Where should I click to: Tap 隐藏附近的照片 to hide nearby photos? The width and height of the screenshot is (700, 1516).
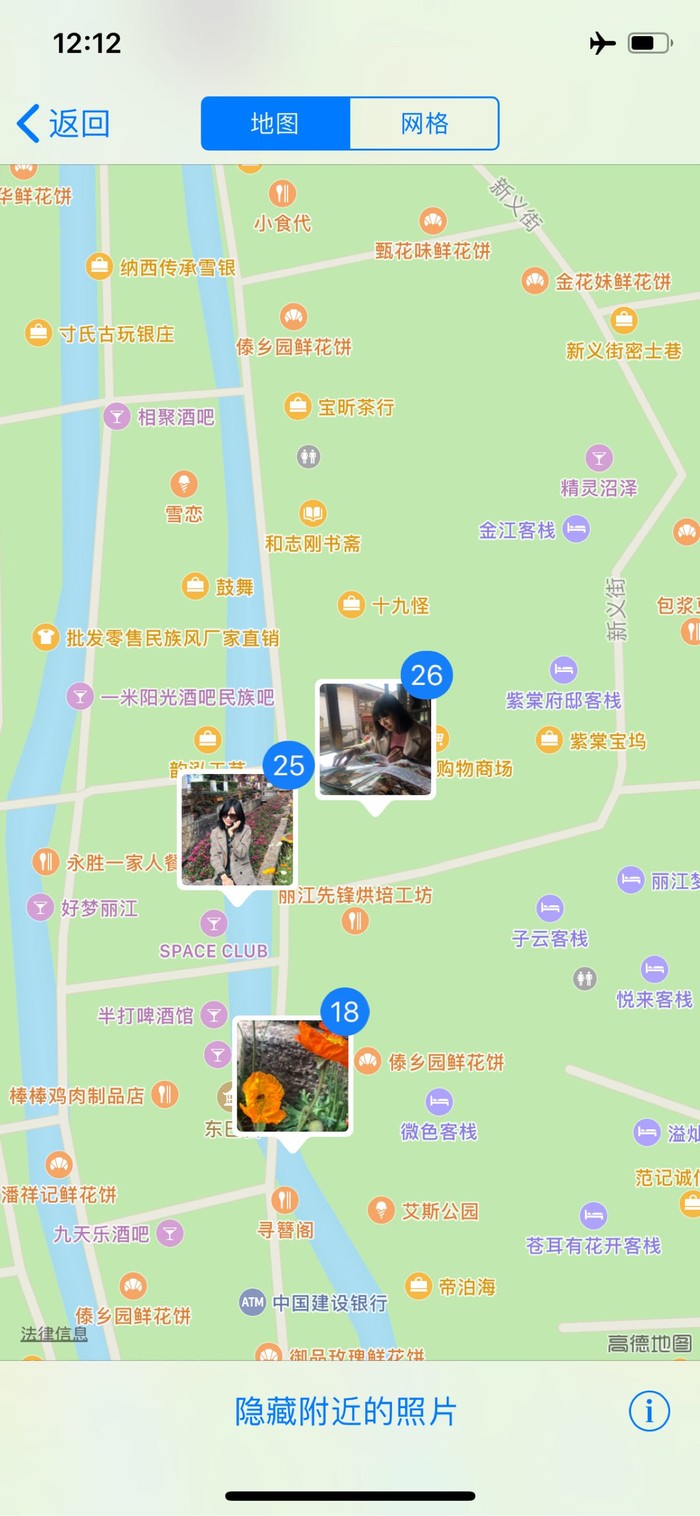(345, 1412)
